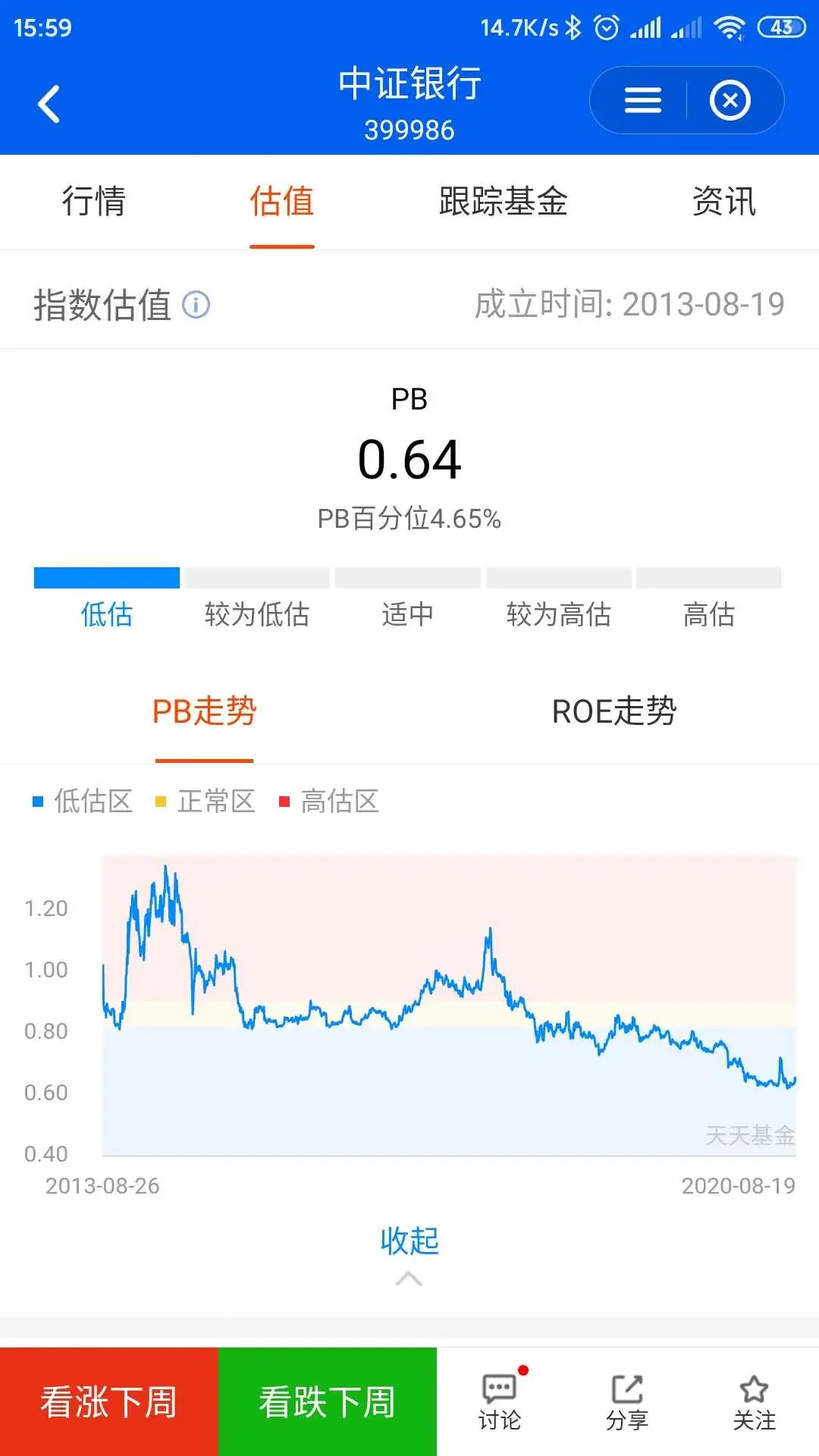The width and height of the screenshot is (819, 1456).
Task: Switch to the 跟踪基金 tab
Action: [503, 202]
